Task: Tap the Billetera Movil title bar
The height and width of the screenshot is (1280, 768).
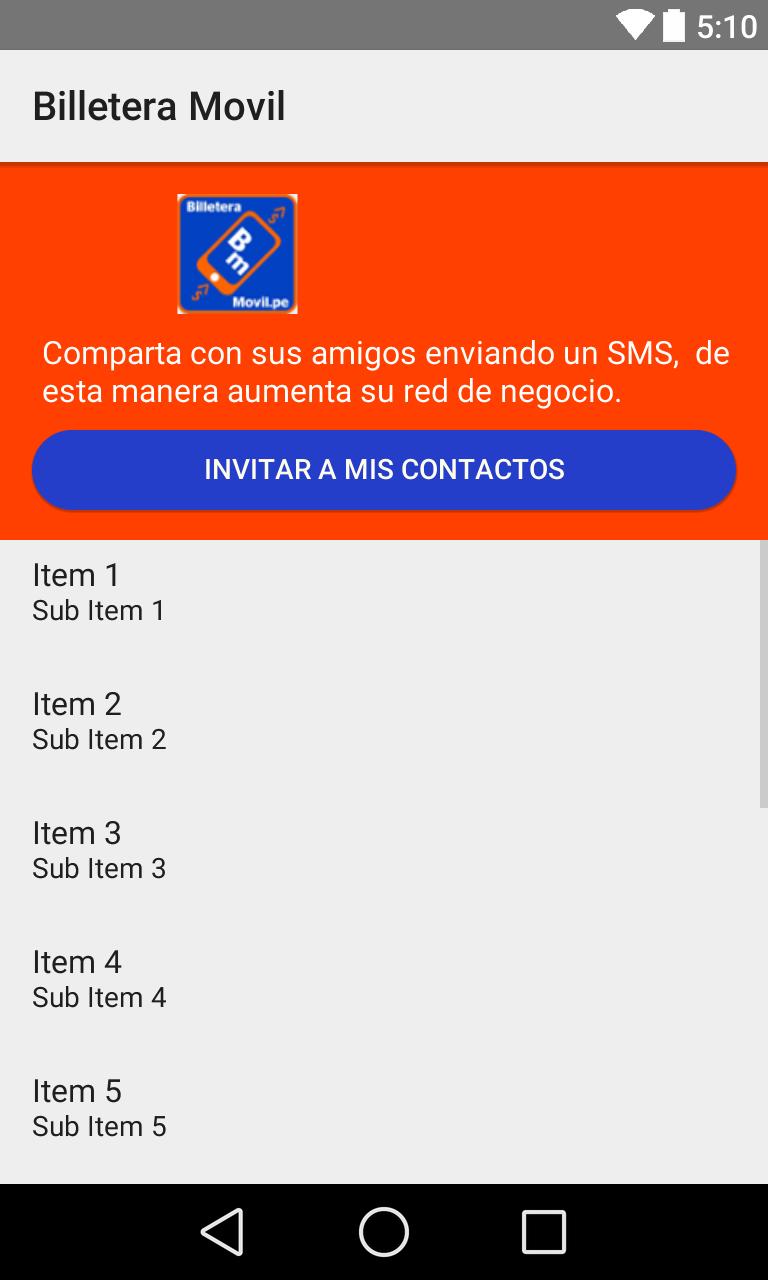Action: [x=160, y=105]
